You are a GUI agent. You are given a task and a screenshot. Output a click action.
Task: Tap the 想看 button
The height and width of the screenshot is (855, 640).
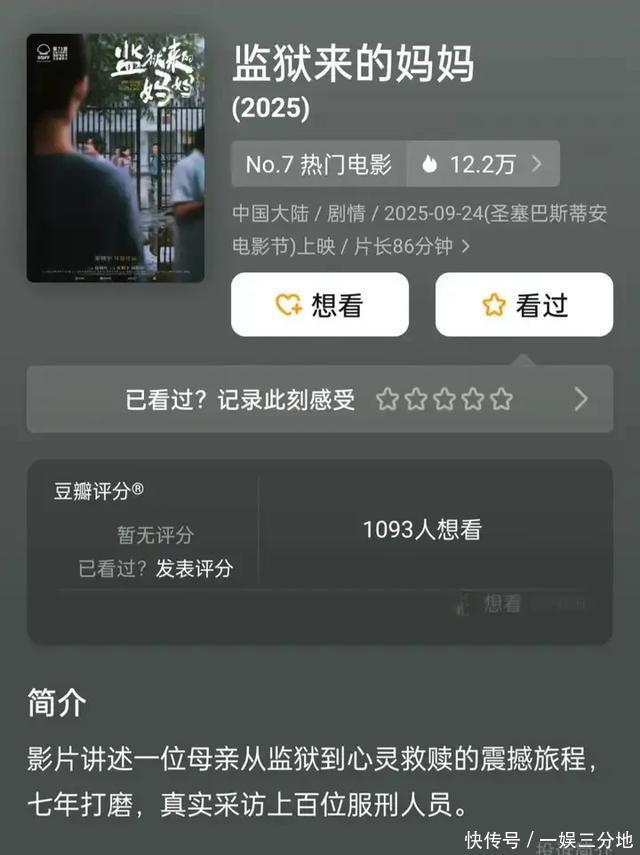(x=319, y=305)
